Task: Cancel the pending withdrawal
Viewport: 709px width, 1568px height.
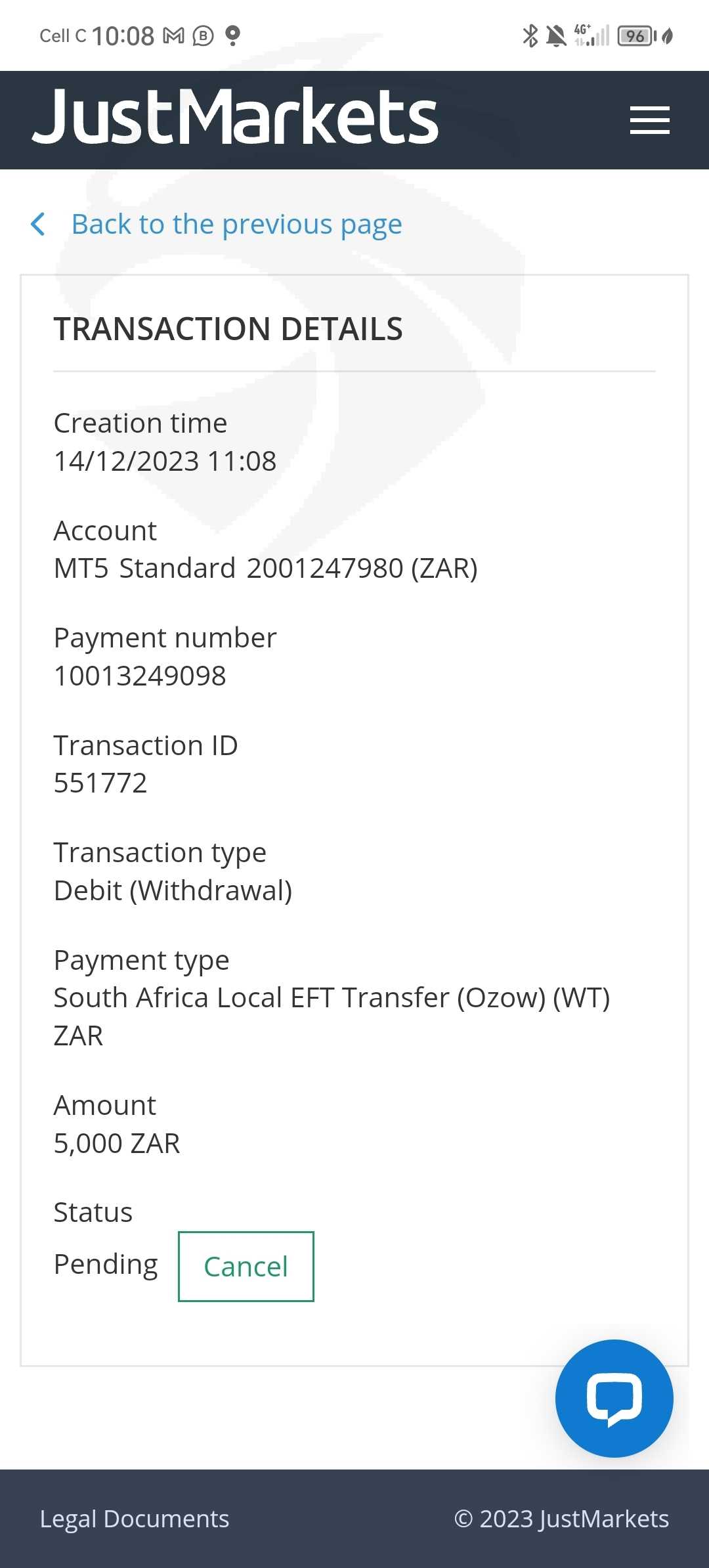Action: click(x=246, y=1266)
